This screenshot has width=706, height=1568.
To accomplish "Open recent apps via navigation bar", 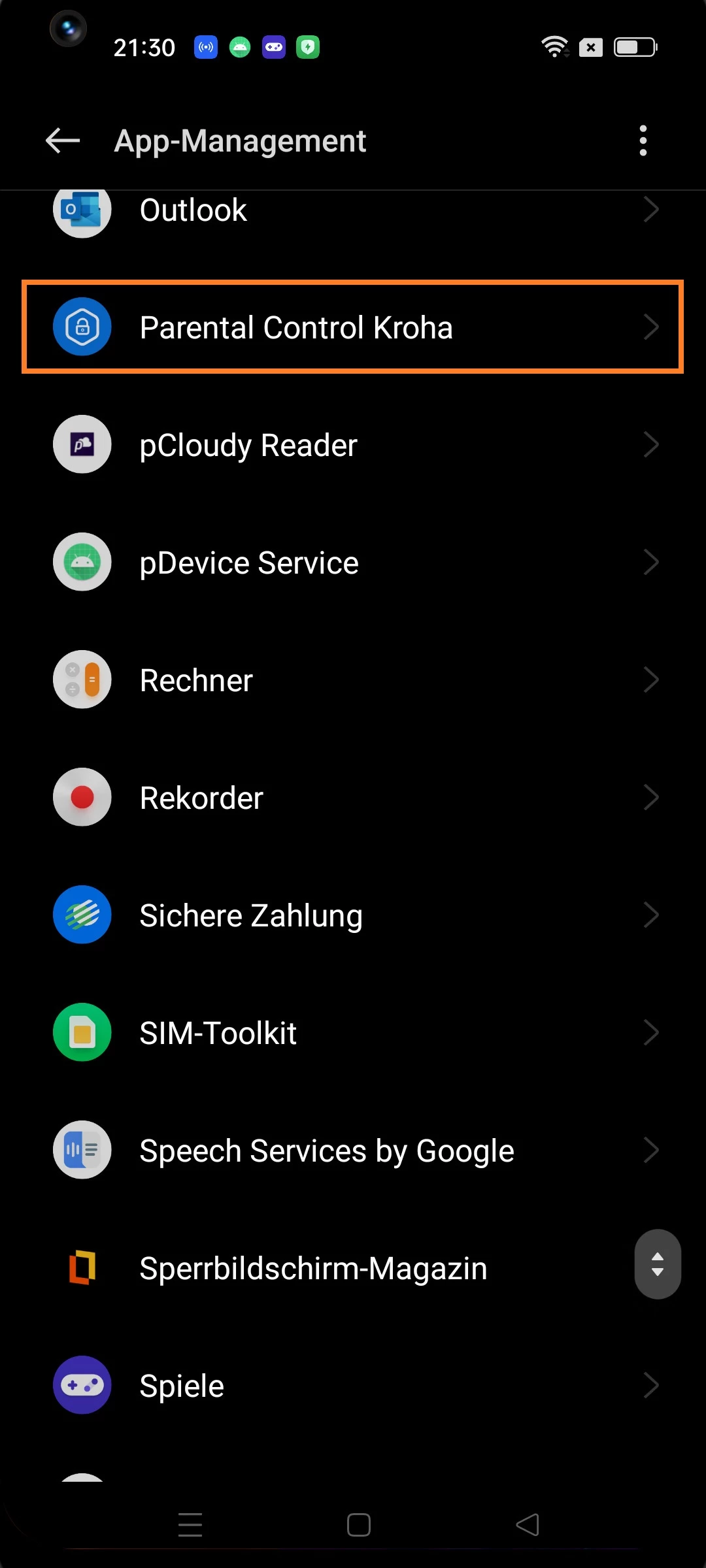I will click(x=190, y=1525).
